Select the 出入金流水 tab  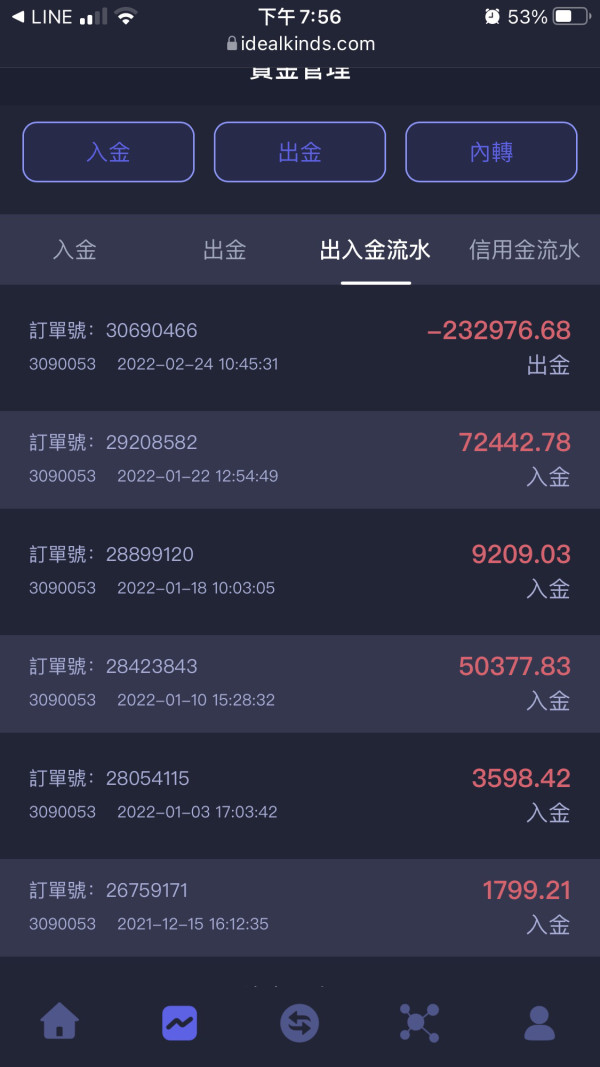pyautogui.click(x=375, y=250)
